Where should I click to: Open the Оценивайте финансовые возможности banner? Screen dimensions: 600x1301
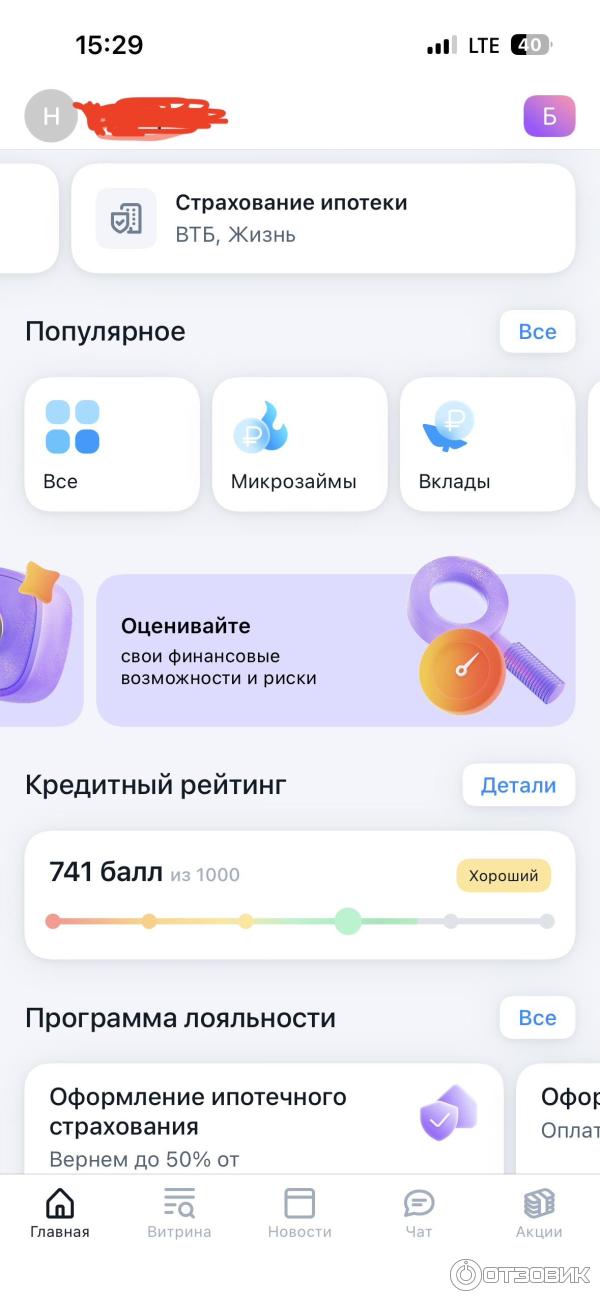point(335,650)
